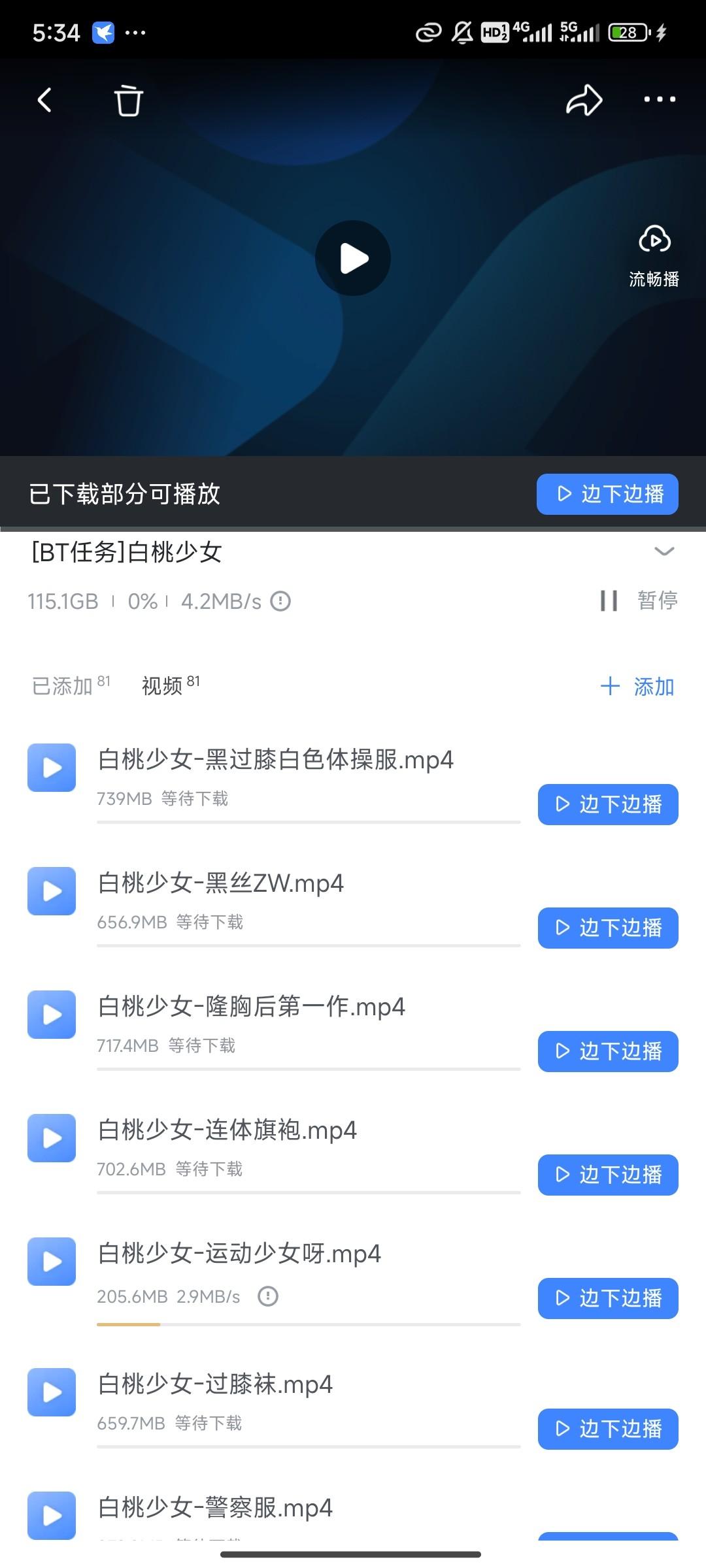The height and width of the screenshot is (1568, 706).
Task: Add more files with 添加
Action: [637, 686]
